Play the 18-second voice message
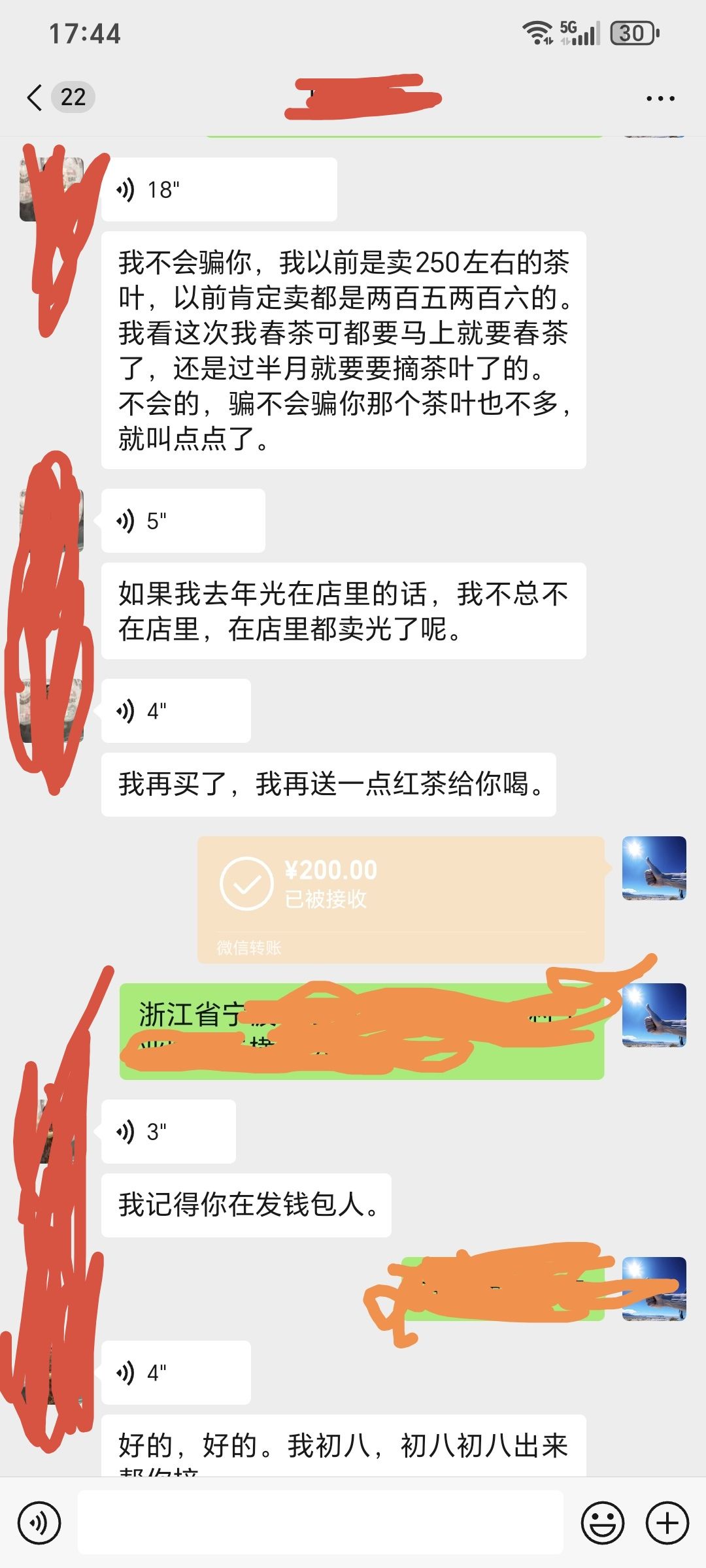 click(219, 189)
